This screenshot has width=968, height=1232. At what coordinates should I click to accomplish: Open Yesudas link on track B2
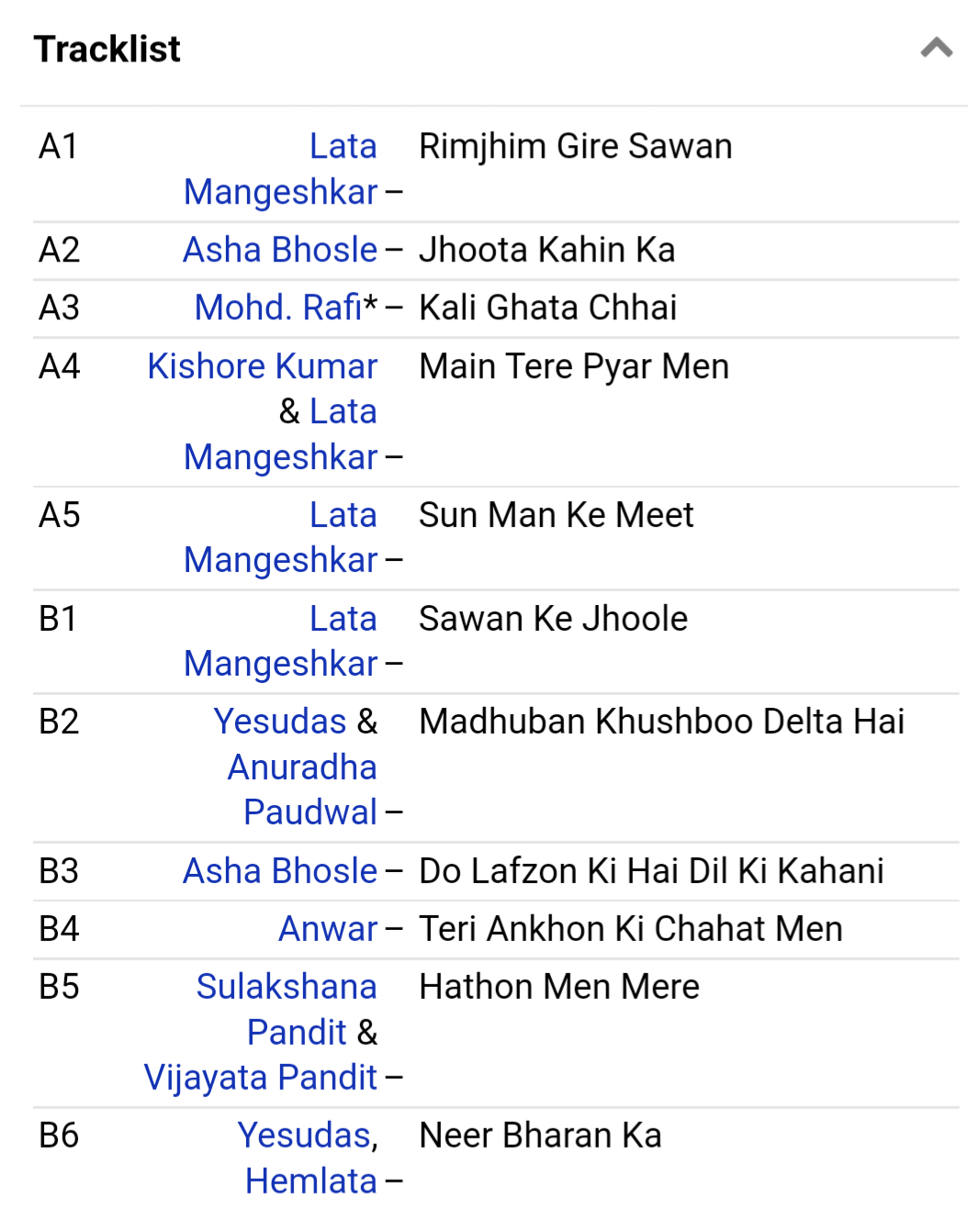click(x=280, y=722)
